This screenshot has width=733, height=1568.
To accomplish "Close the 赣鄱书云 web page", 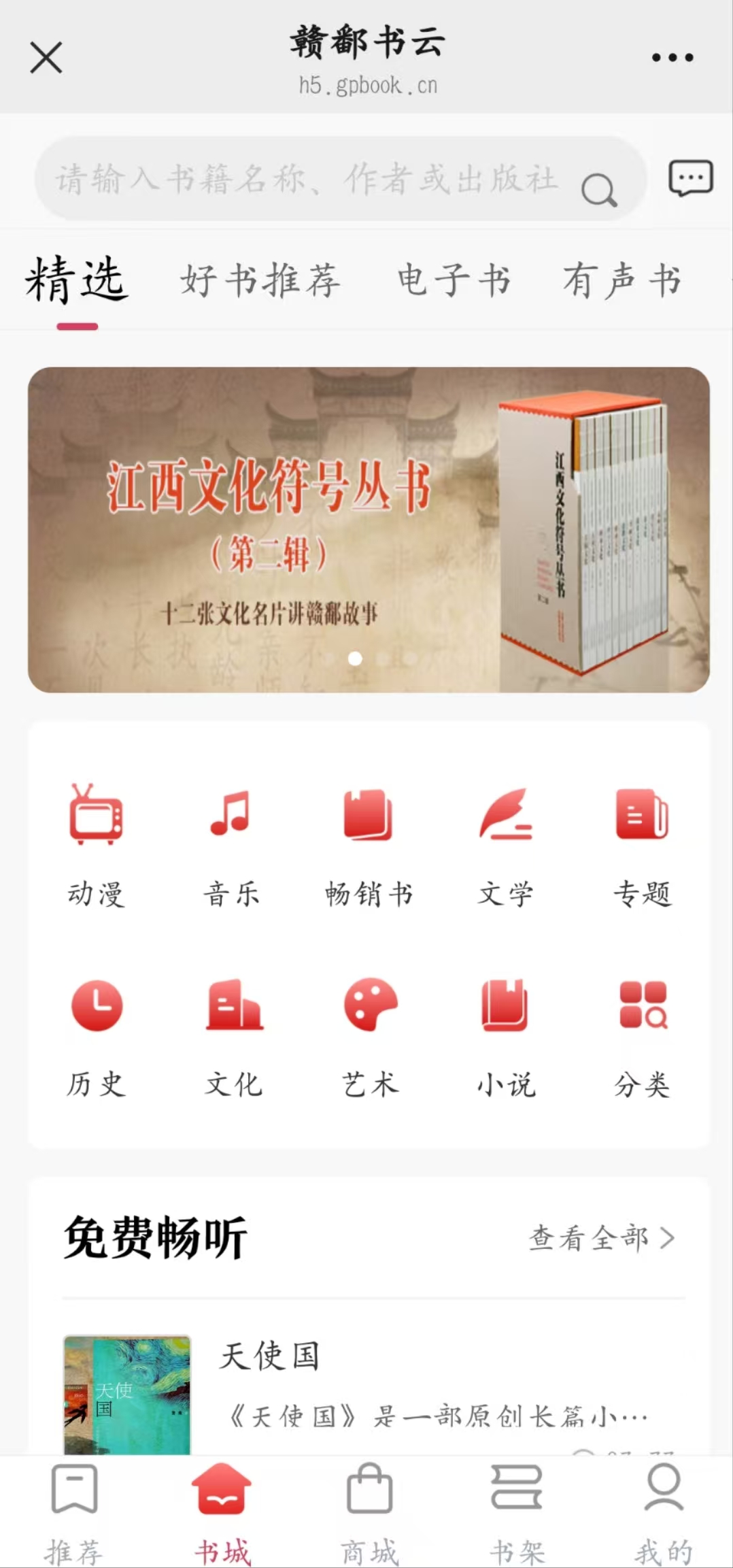I will pyautogui.click(x=46, y=57).
